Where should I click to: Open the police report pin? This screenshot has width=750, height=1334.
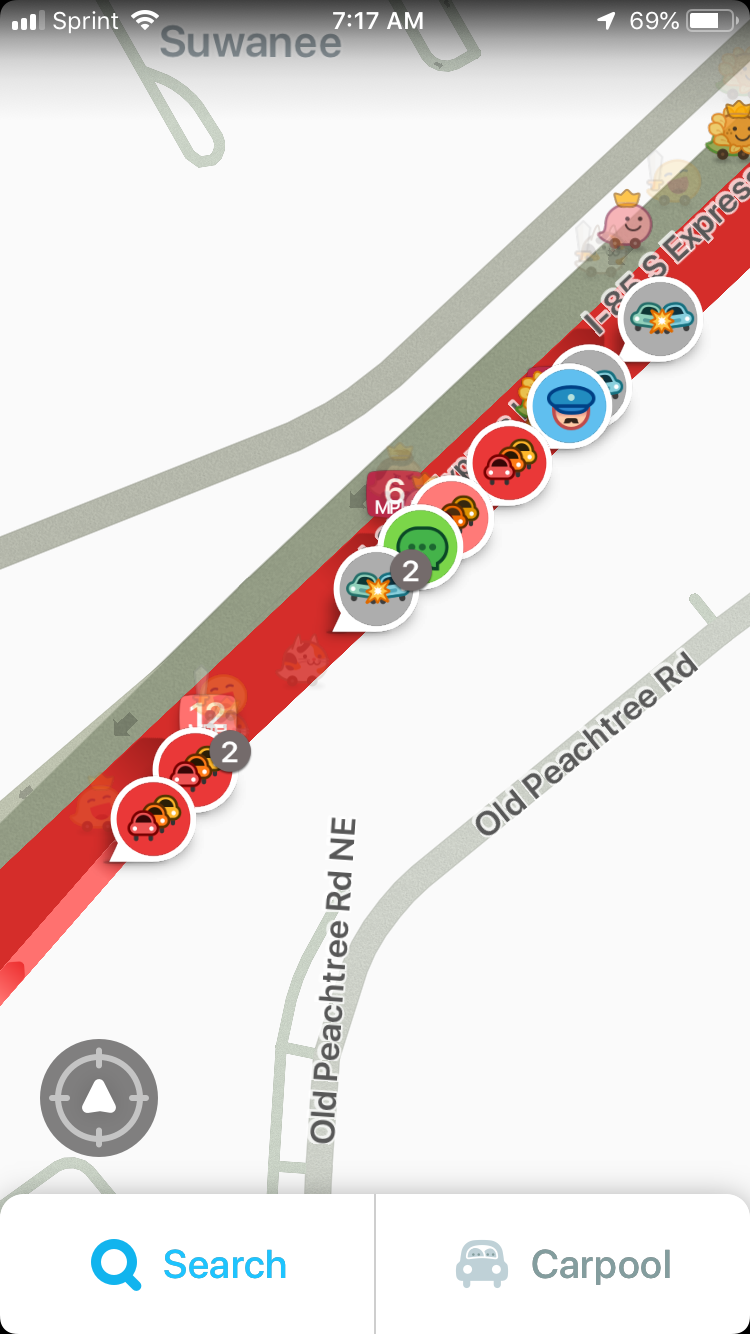click(x=568, y=405)
